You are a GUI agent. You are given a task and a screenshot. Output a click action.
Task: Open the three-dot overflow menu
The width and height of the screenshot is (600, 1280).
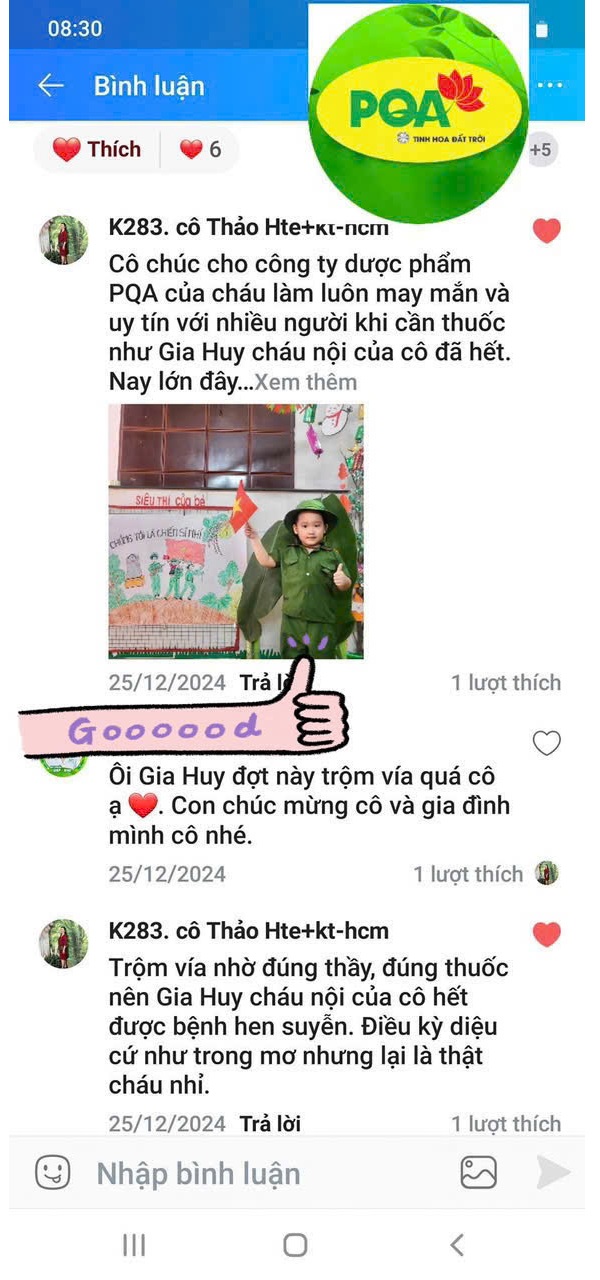coord(550,86)
